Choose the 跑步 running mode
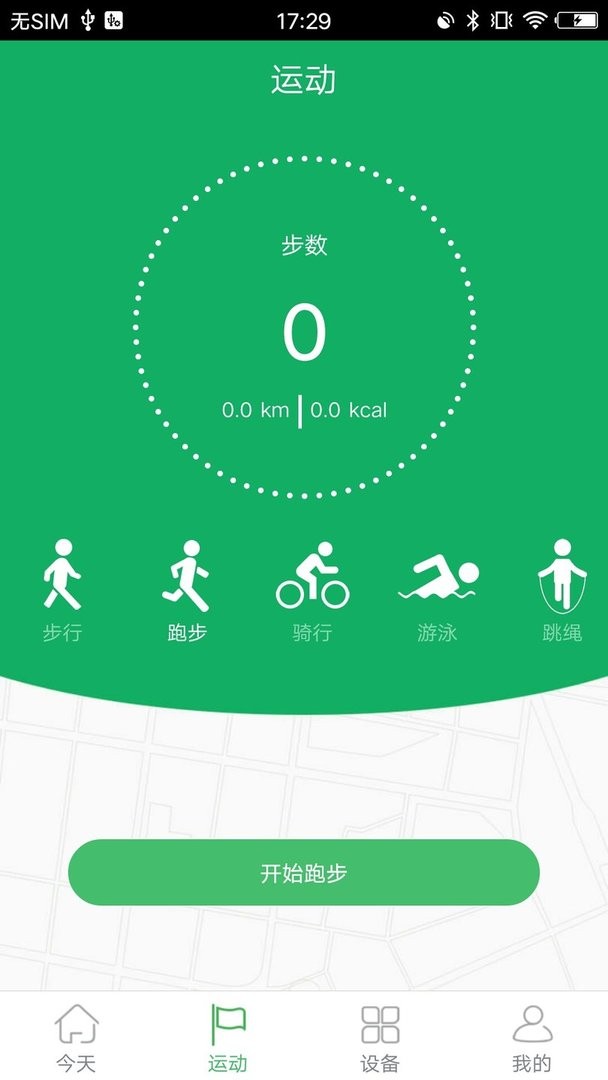Screen dimensions: 608x1080 (187, 590)
